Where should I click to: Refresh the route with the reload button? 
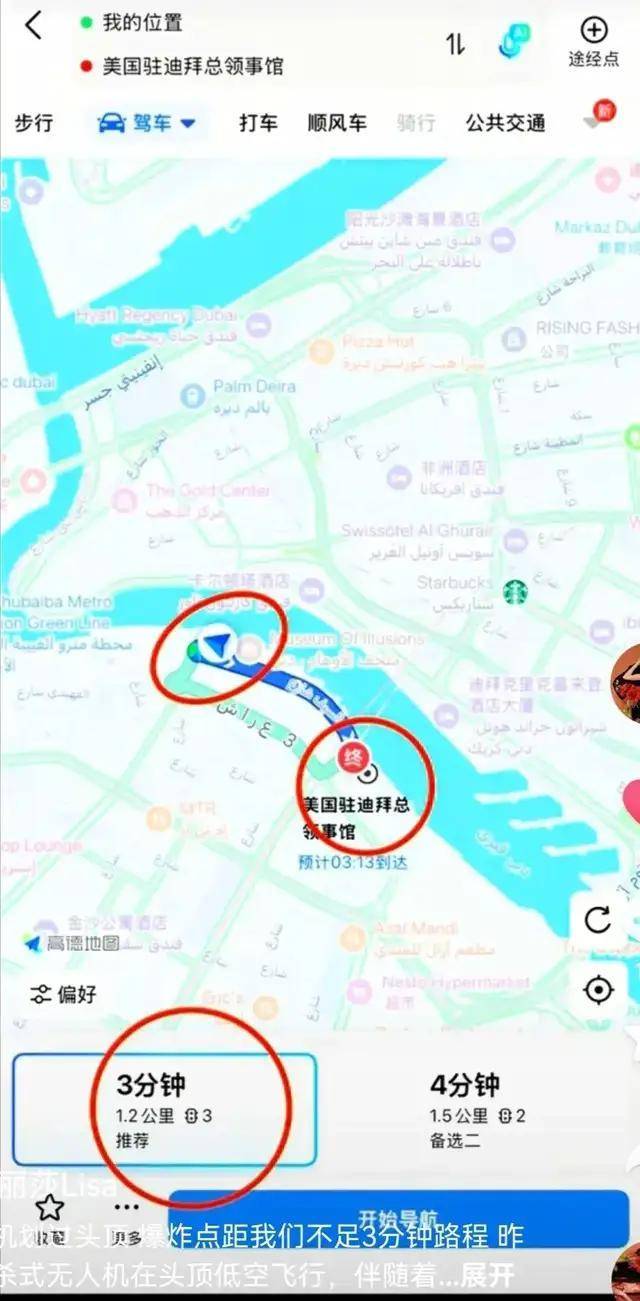coord(598,920)
